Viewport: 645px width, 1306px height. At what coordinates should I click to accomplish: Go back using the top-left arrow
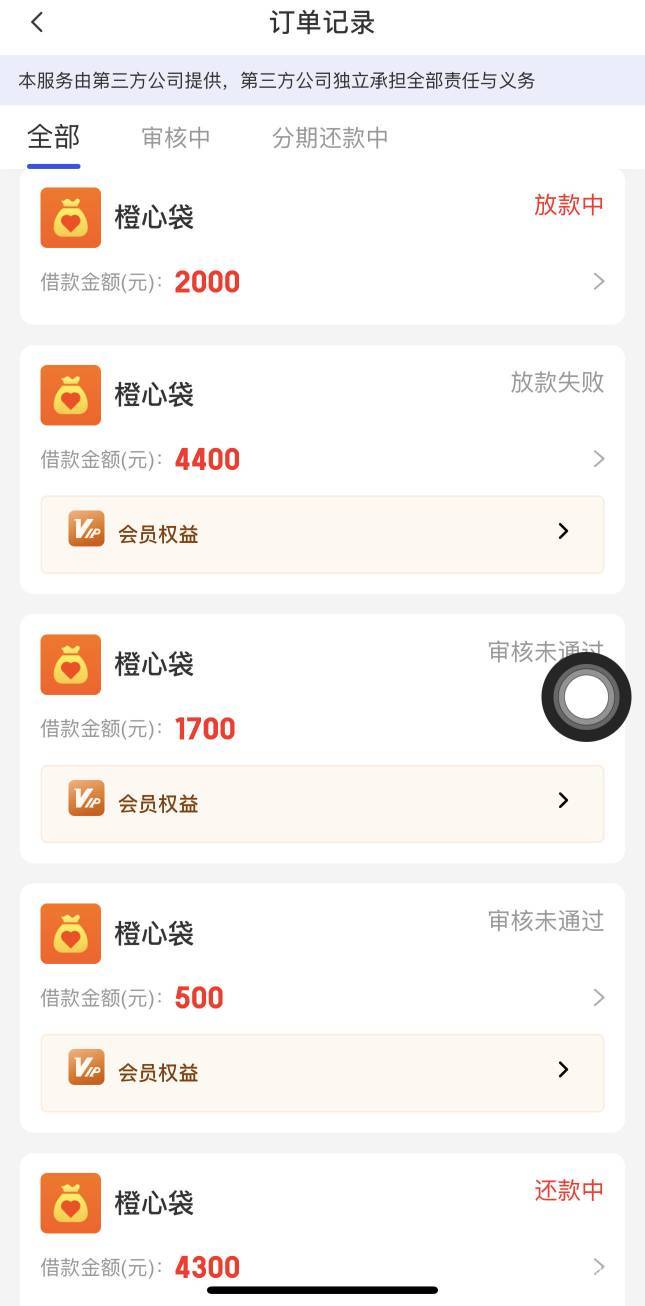[37, 22]
